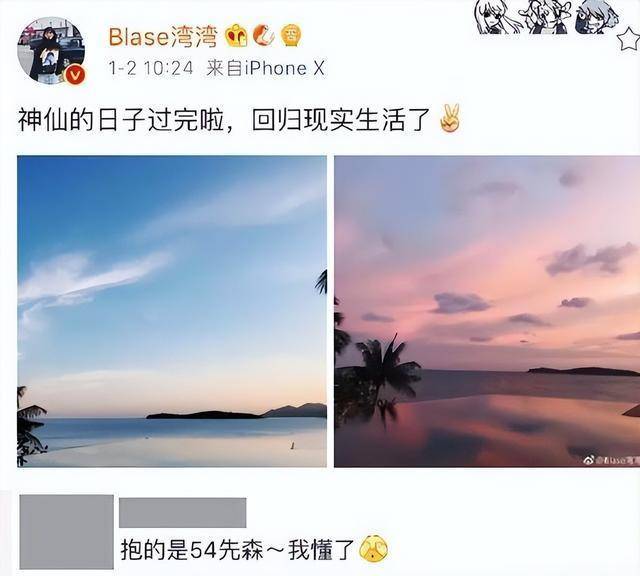View the pink sunset palm photo
This screenshot has width=640, height=576.
click(x=487, y=311)
